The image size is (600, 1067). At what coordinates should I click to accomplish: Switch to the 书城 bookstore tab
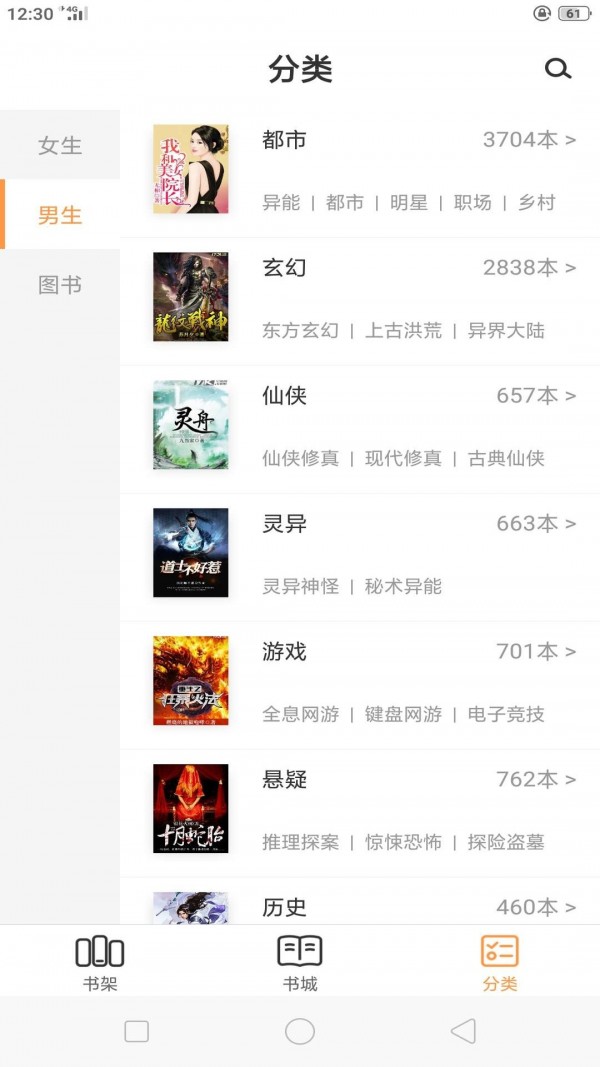coord(300,962)
